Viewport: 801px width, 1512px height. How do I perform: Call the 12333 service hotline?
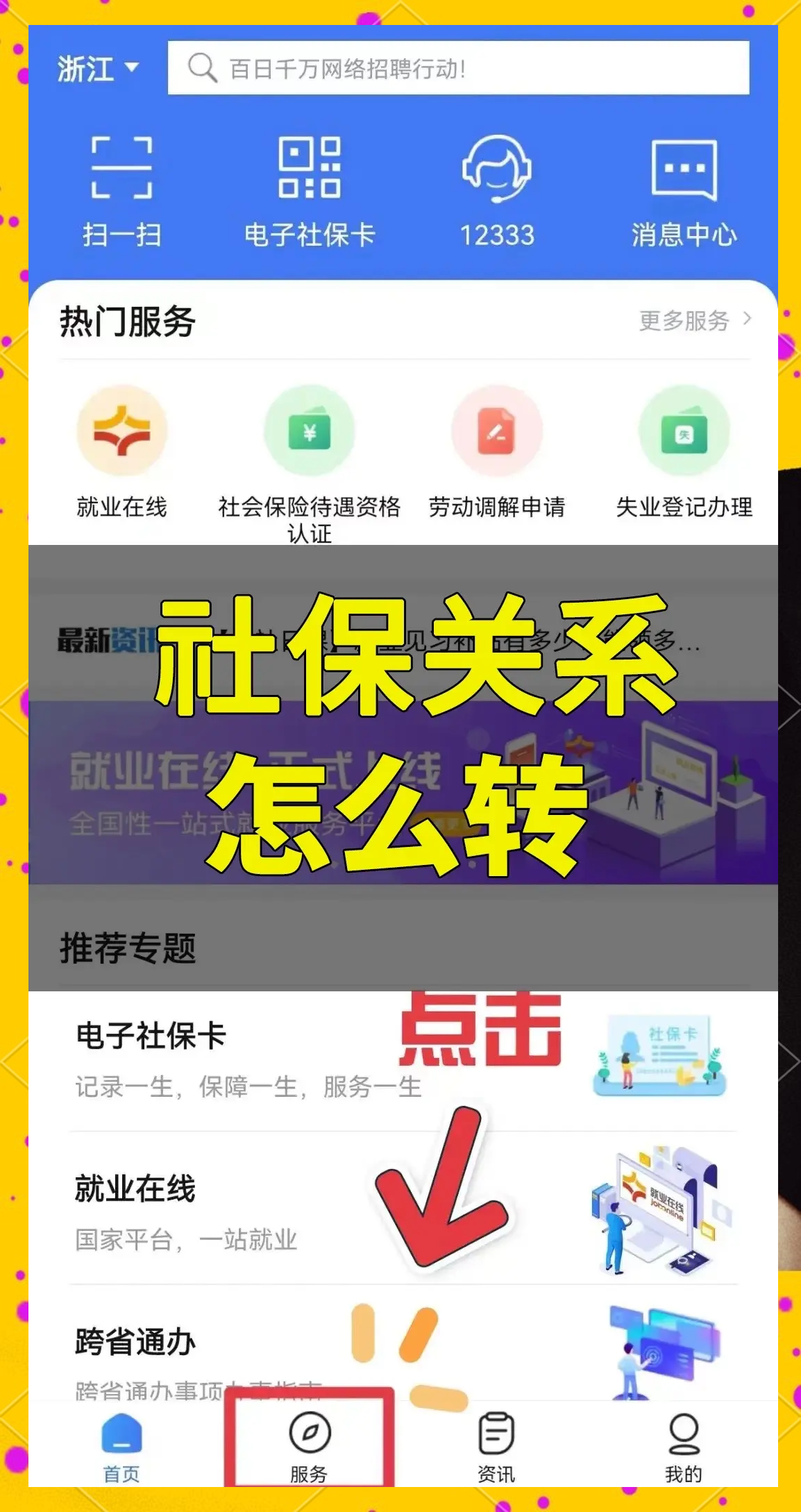point(497,192)
